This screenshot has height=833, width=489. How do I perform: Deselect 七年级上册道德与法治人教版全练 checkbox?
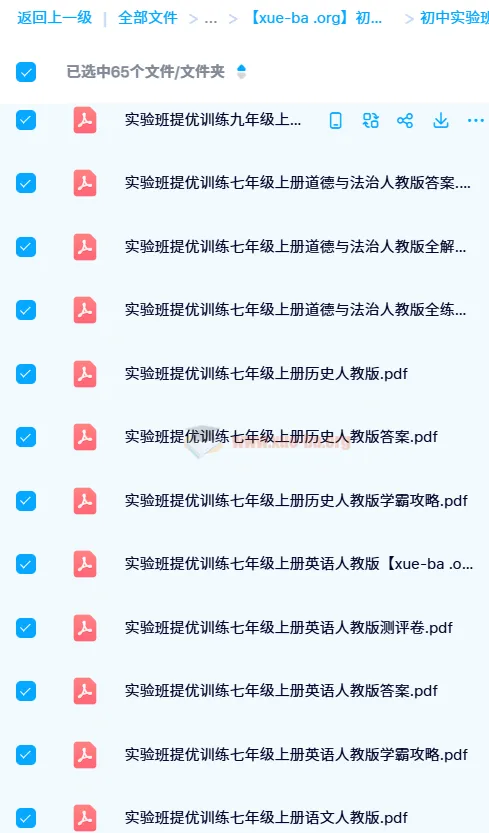pos(26,310)
